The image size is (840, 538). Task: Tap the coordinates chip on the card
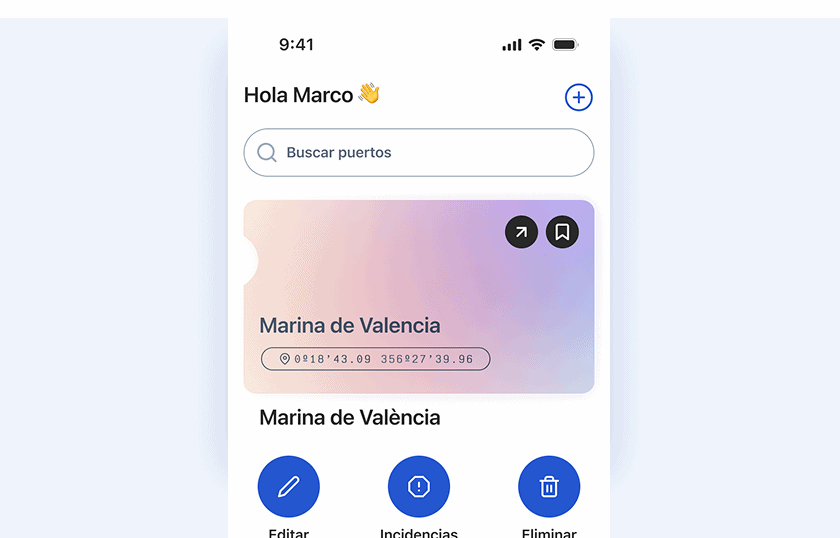coord(375,359)
